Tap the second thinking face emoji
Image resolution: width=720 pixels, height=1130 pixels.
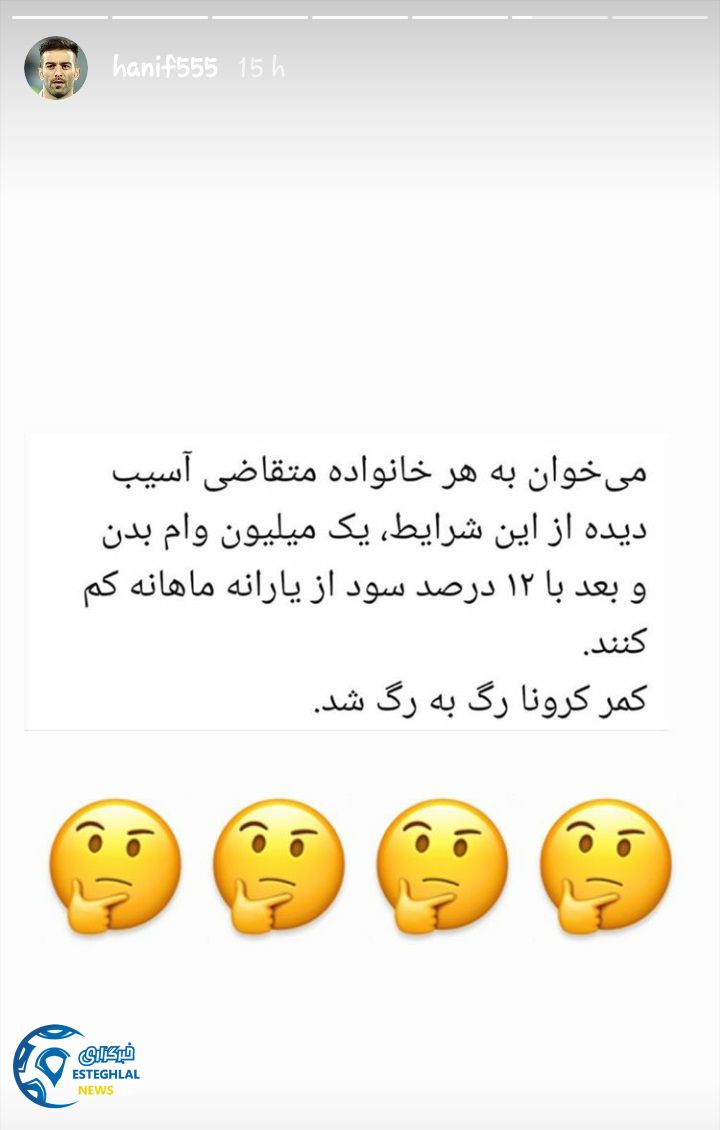pos(277,866)
